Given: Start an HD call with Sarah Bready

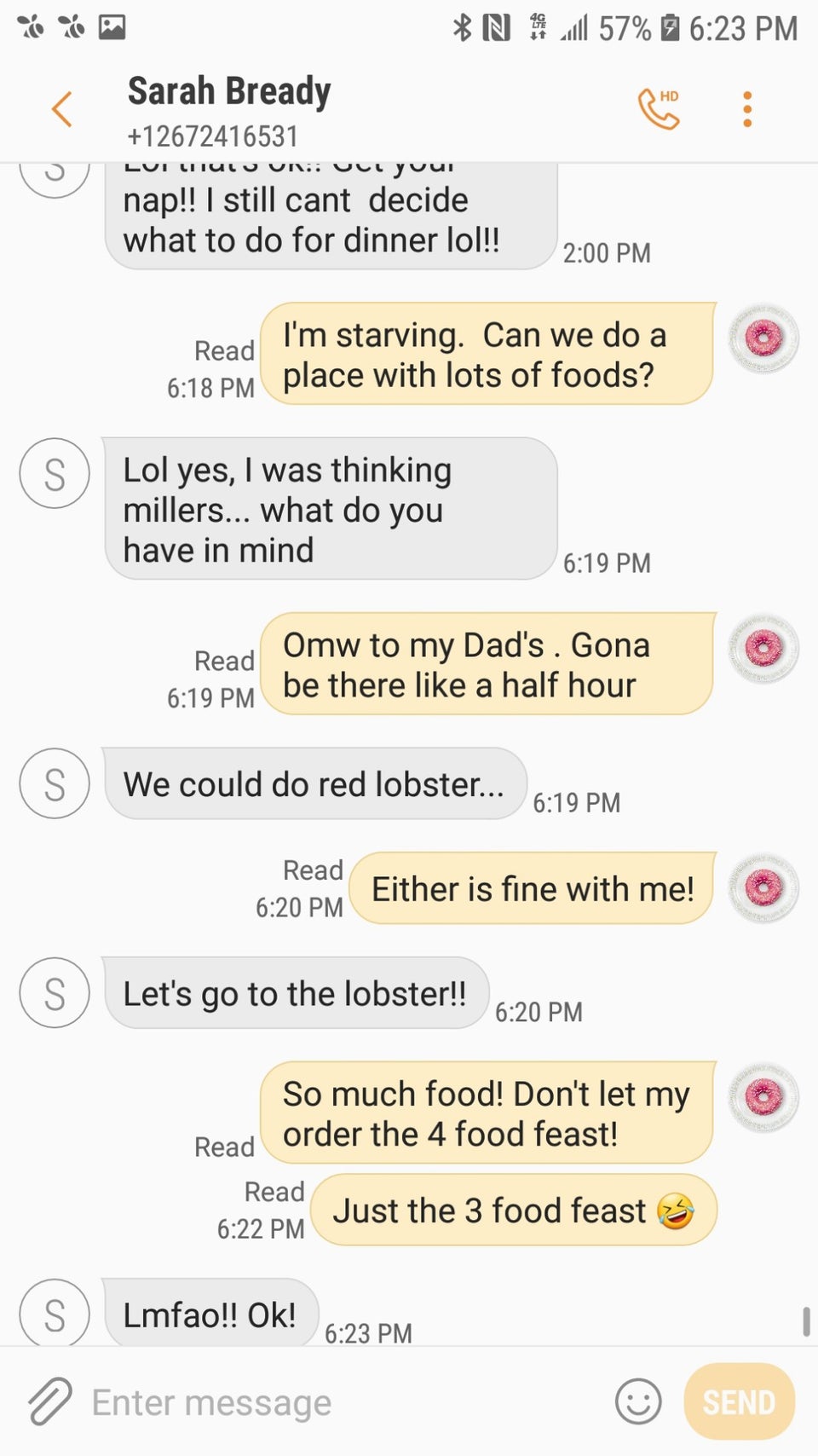Looking at the screenshot, I should tap(659, 108).
